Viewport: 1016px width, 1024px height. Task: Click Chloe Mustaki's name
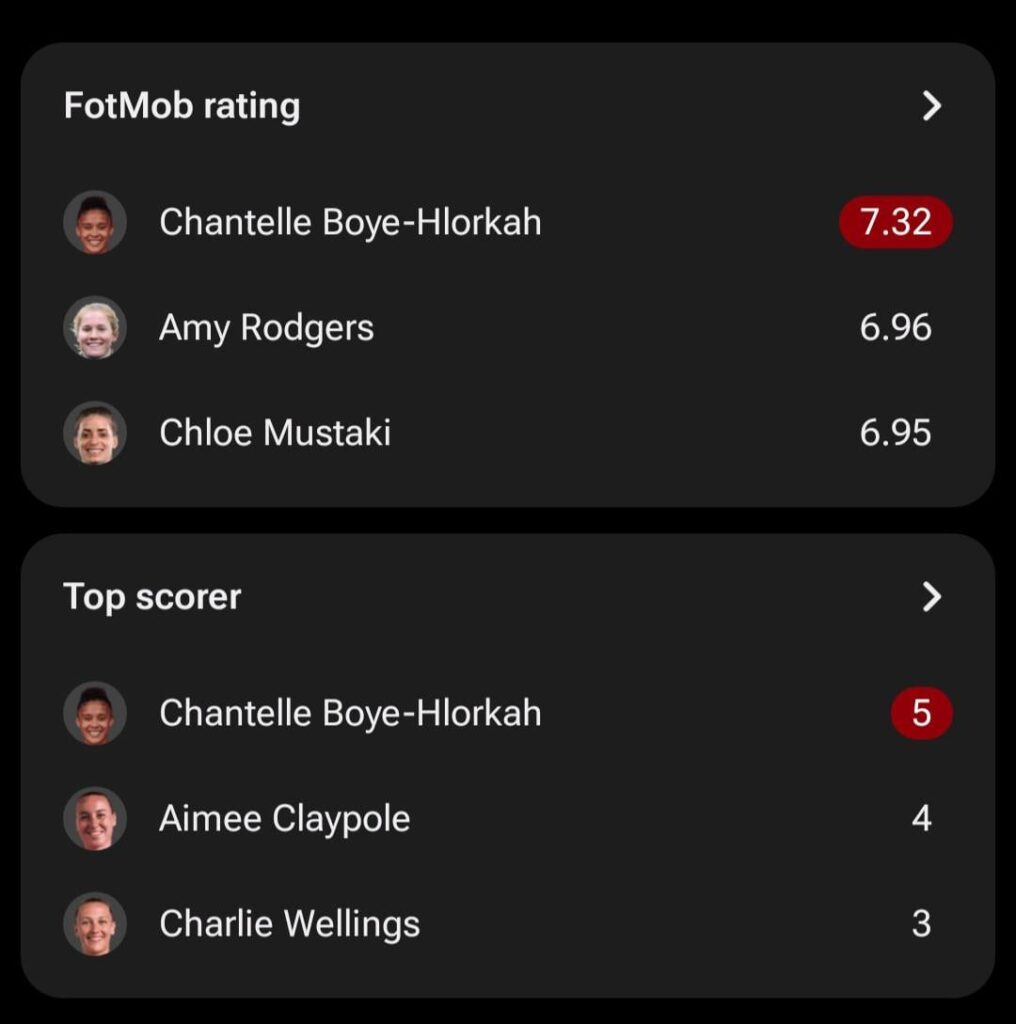[x=277, y=433]
